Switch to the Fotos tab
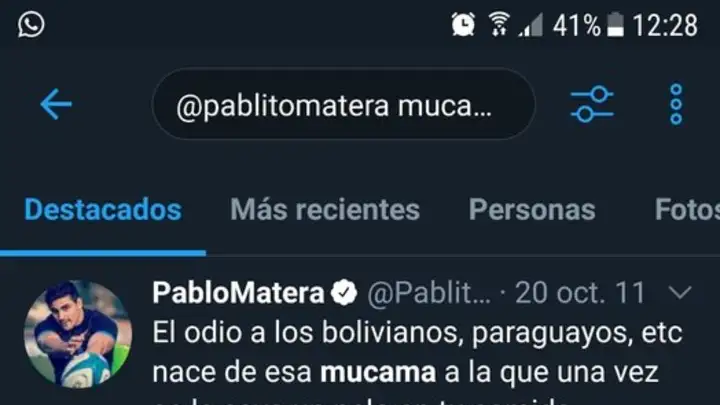Viewport: 720px width, 405px height. point(688,210)
